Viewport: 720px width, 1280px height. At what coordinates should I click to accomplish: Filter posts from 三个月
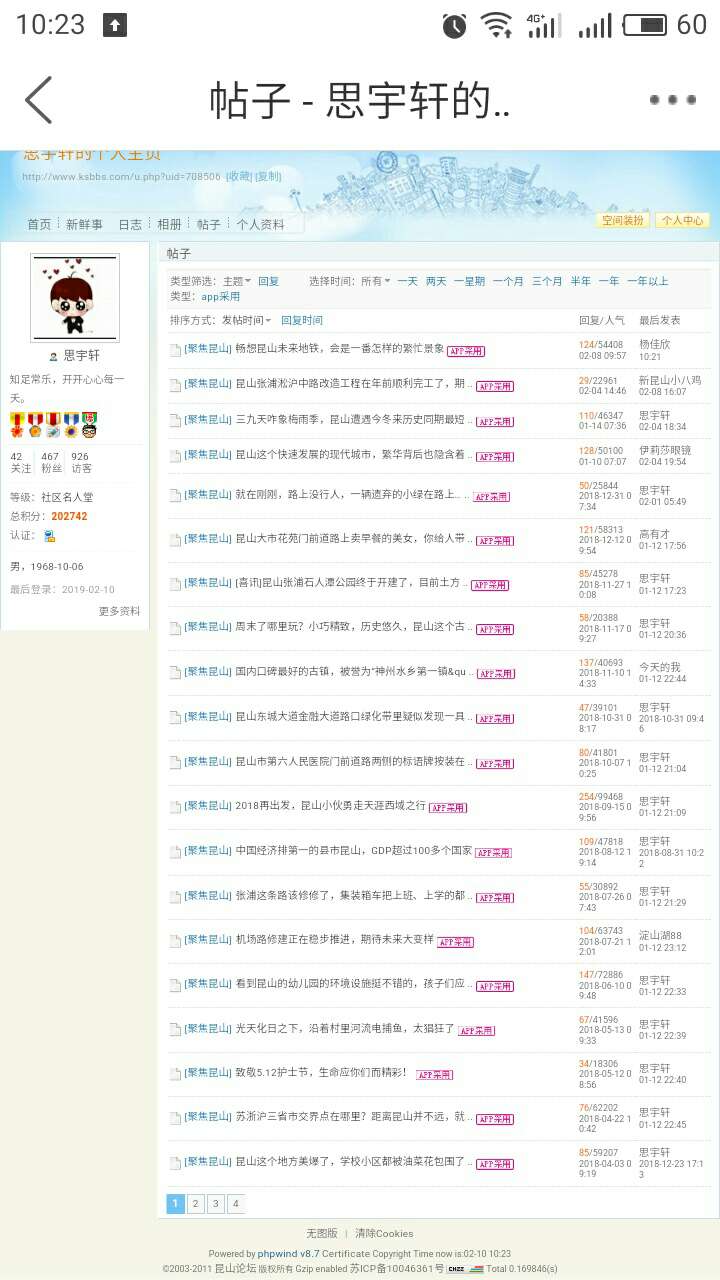tap(546, 282)
